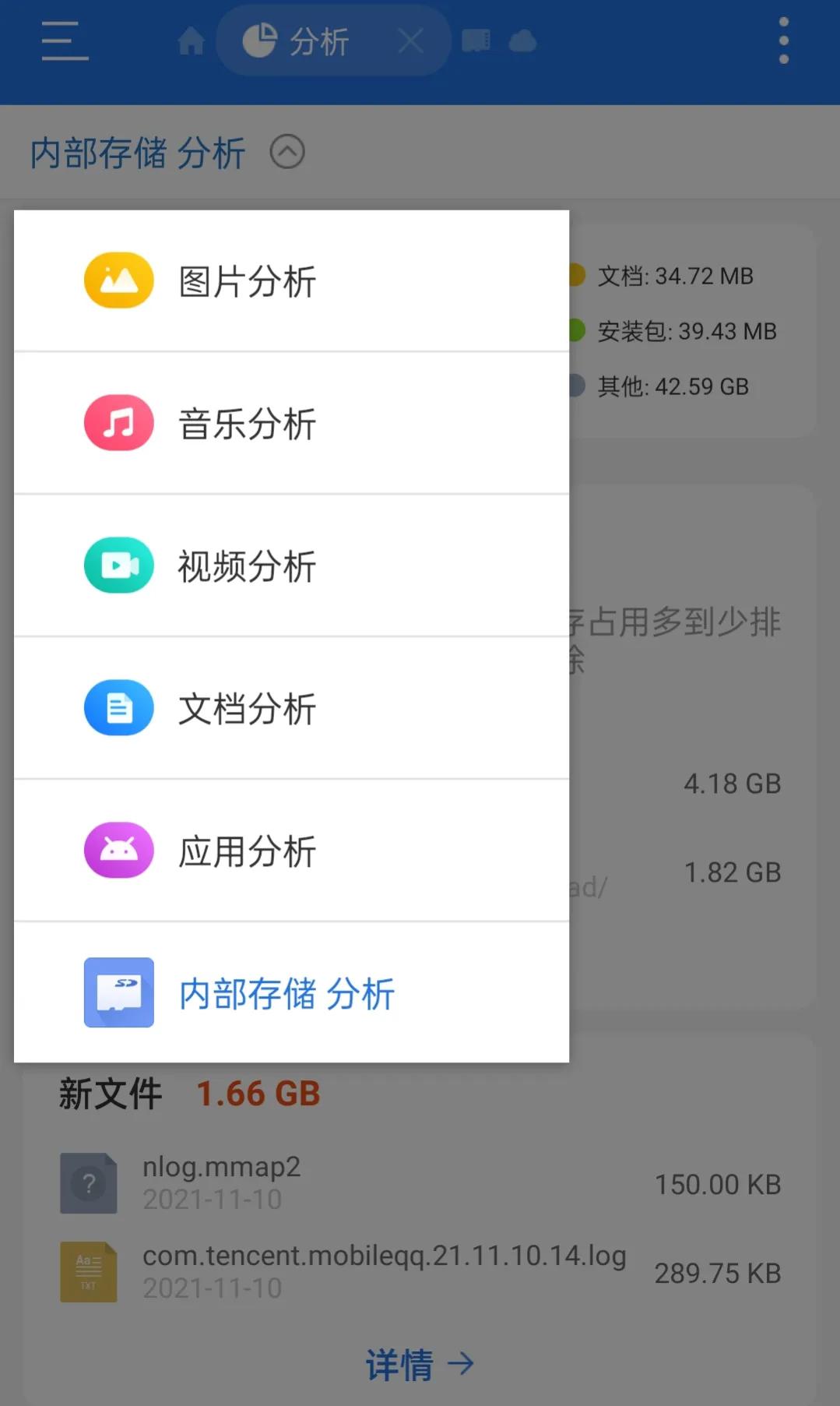840x1406 pixels.
Task: Select the 音乐分析 music analysis icon
Action: point(118,423)
